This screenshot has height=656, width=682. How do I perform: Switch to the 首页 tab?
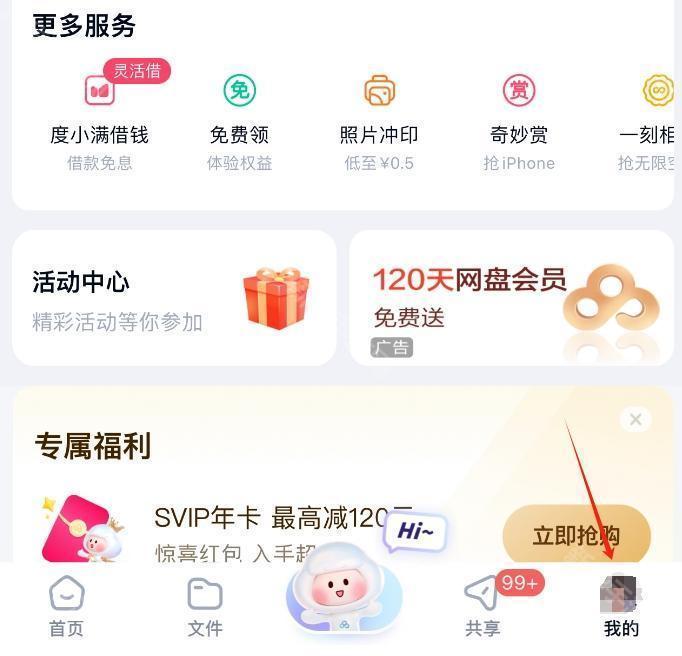tap(66, 607)
